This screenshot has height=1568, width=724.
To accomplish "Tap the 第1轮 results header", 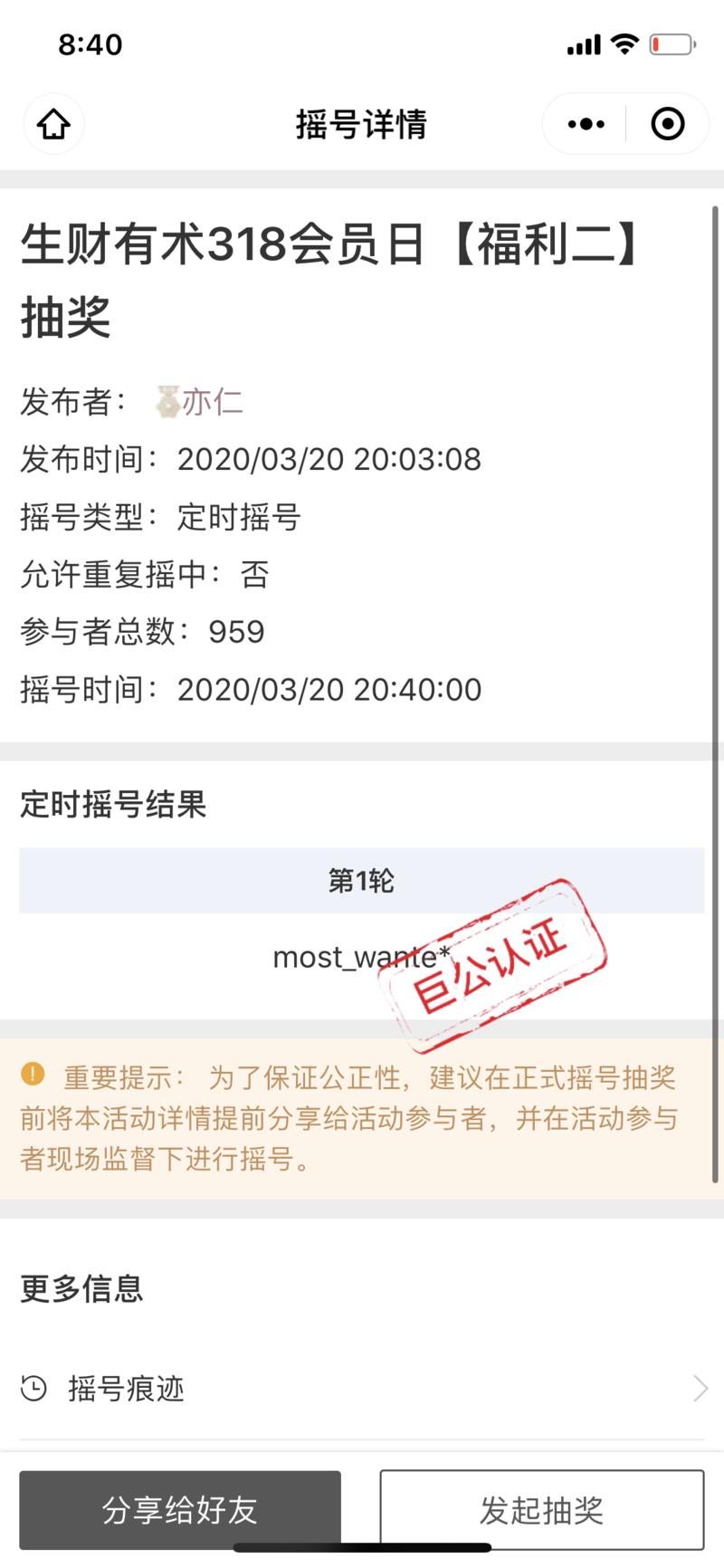I will [360, 878].
